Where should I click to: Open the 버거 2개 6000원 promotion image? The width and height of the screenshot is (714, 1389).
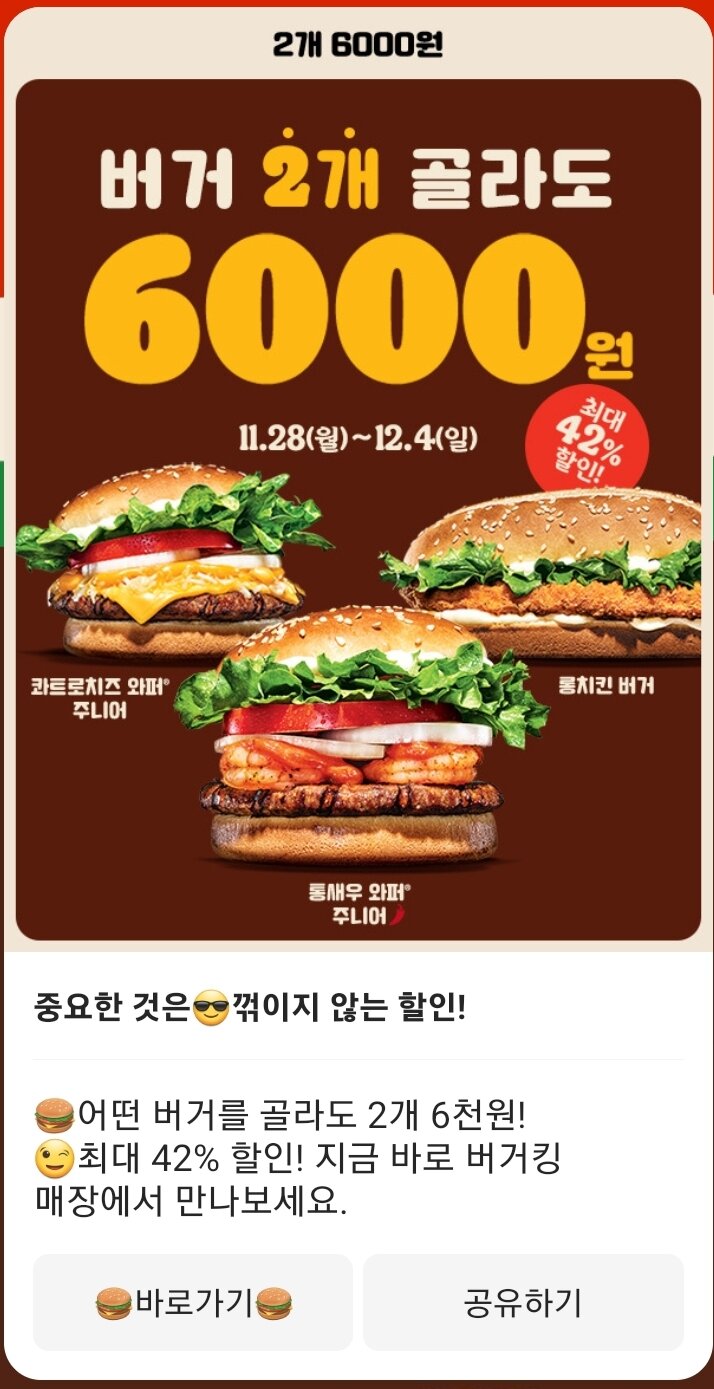click(358, 510)
